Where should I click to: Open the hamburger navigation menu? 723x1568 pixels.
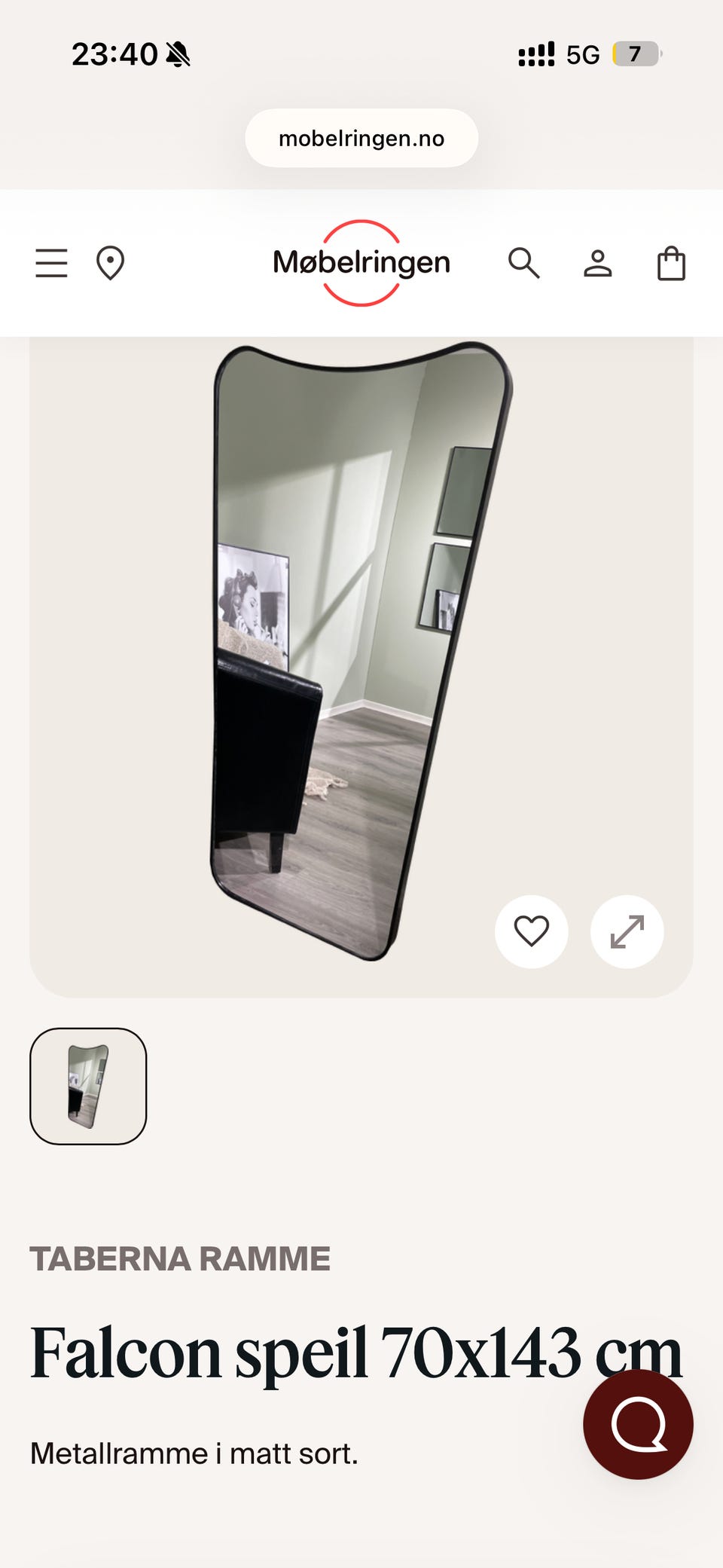[x=51, y=263]
